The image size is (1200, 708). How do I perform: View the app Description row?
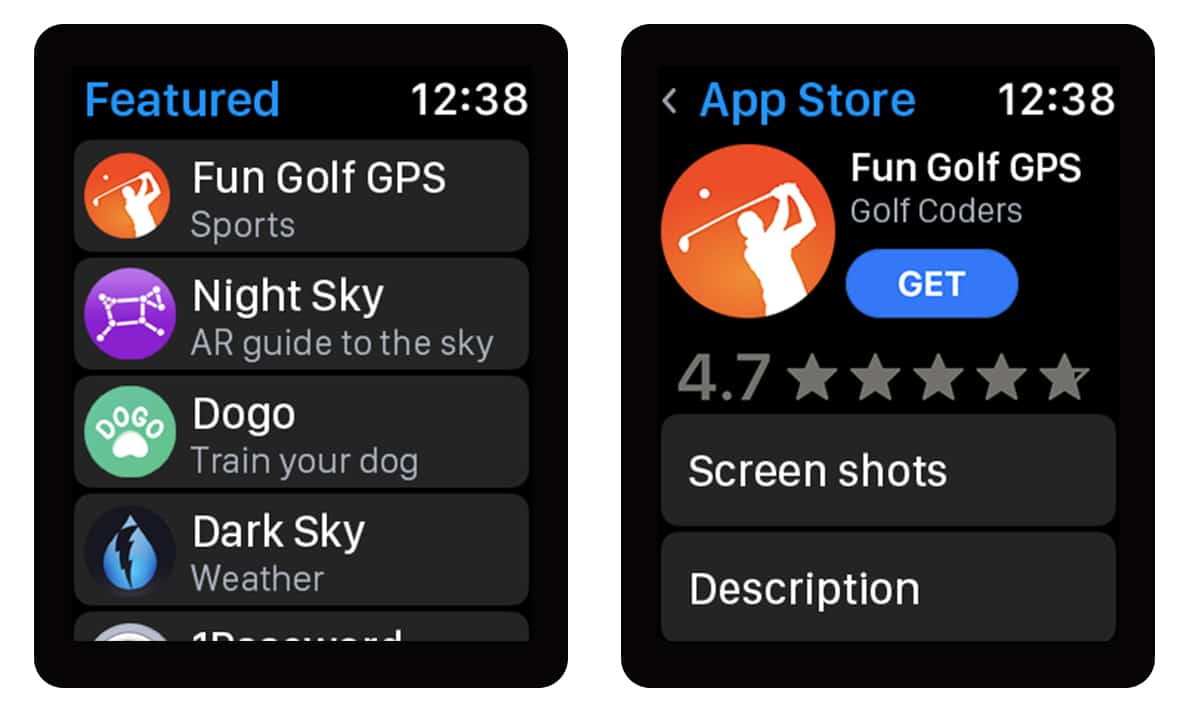887,588
